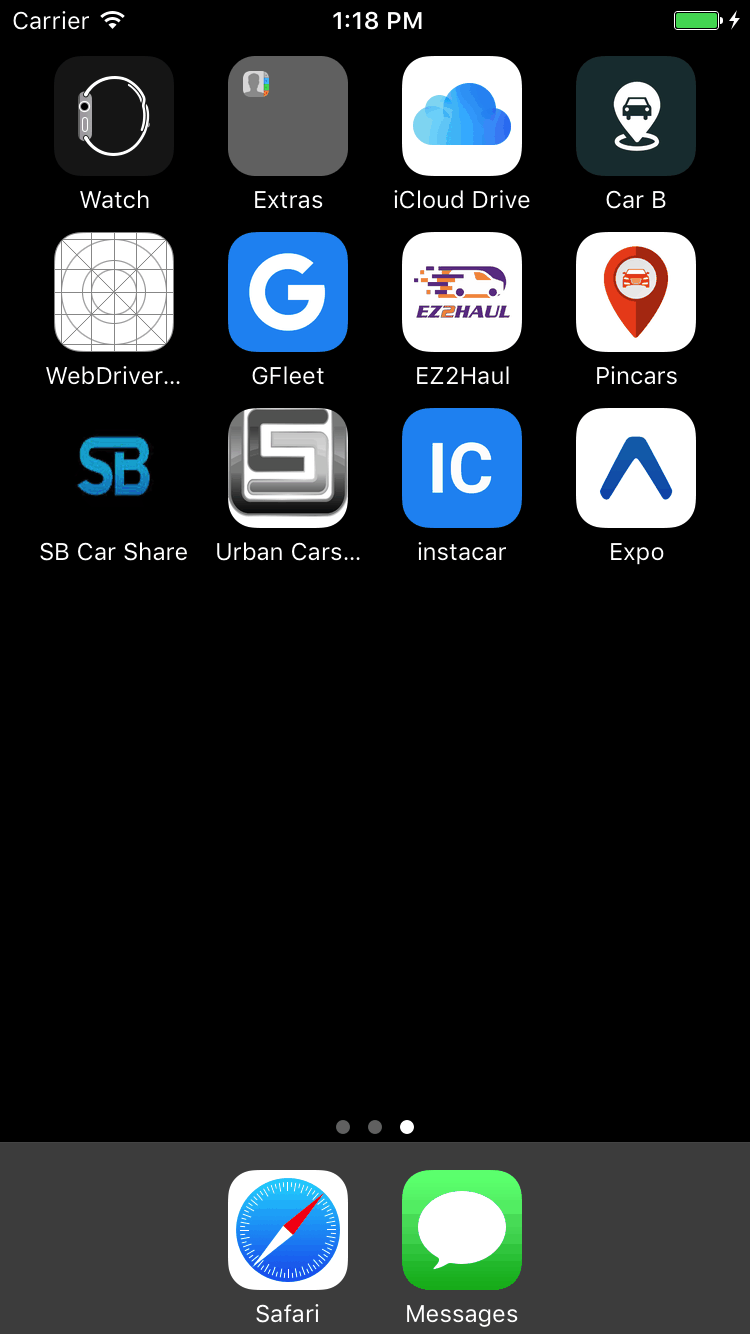Open Safari from the dock

click(288, 1230)
